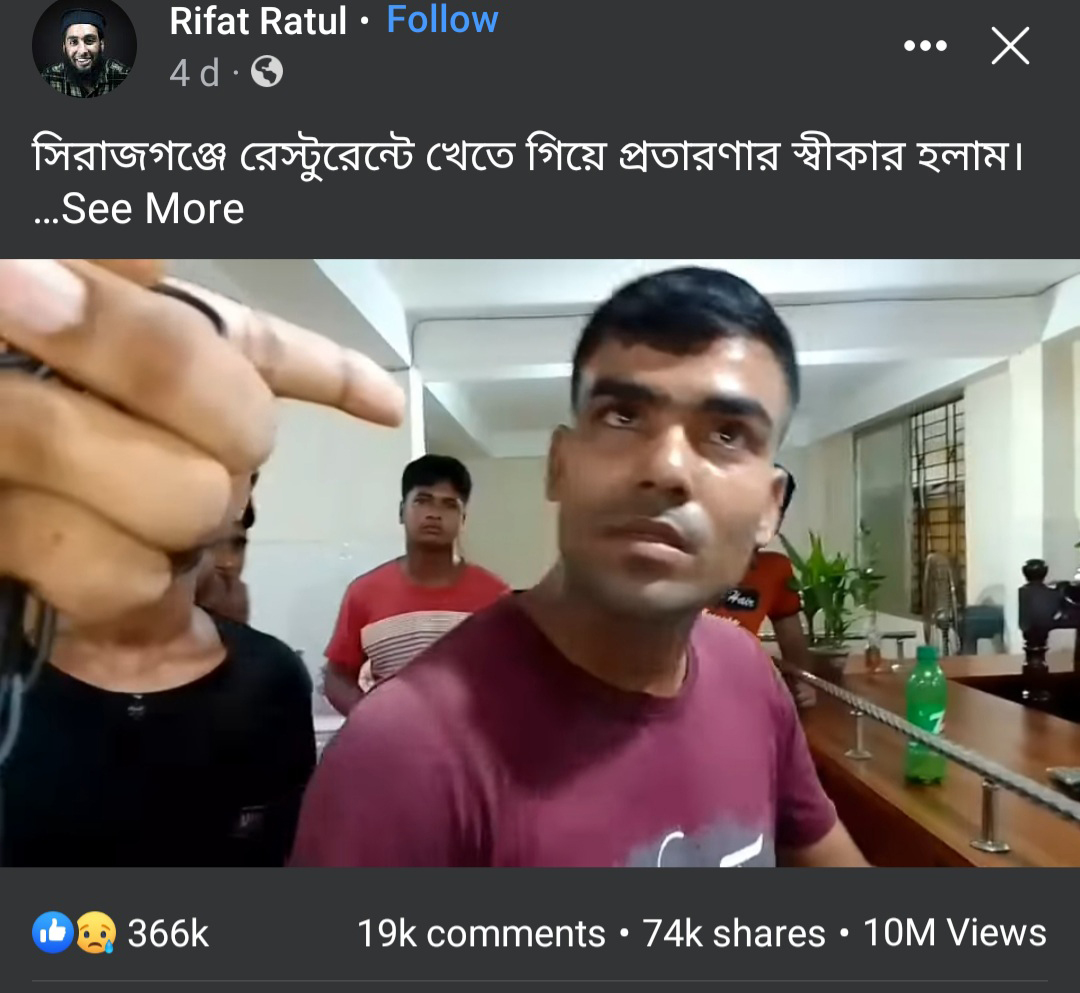1080x993 pixels.
Task: Dismiss the post with the X
Action: pos(1010,46)
